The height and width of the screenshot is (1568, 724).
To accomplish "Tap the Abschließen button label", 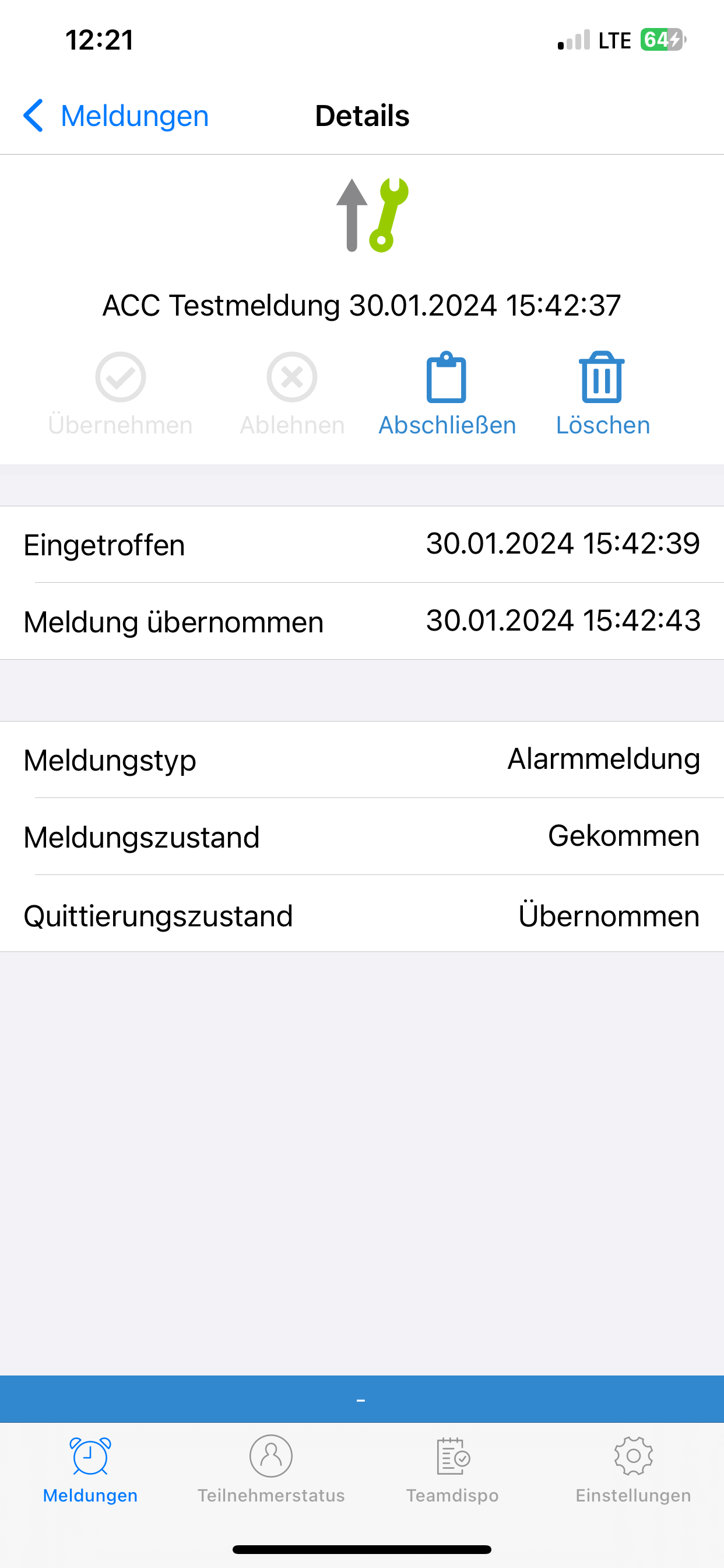I will tap(447, 425).
